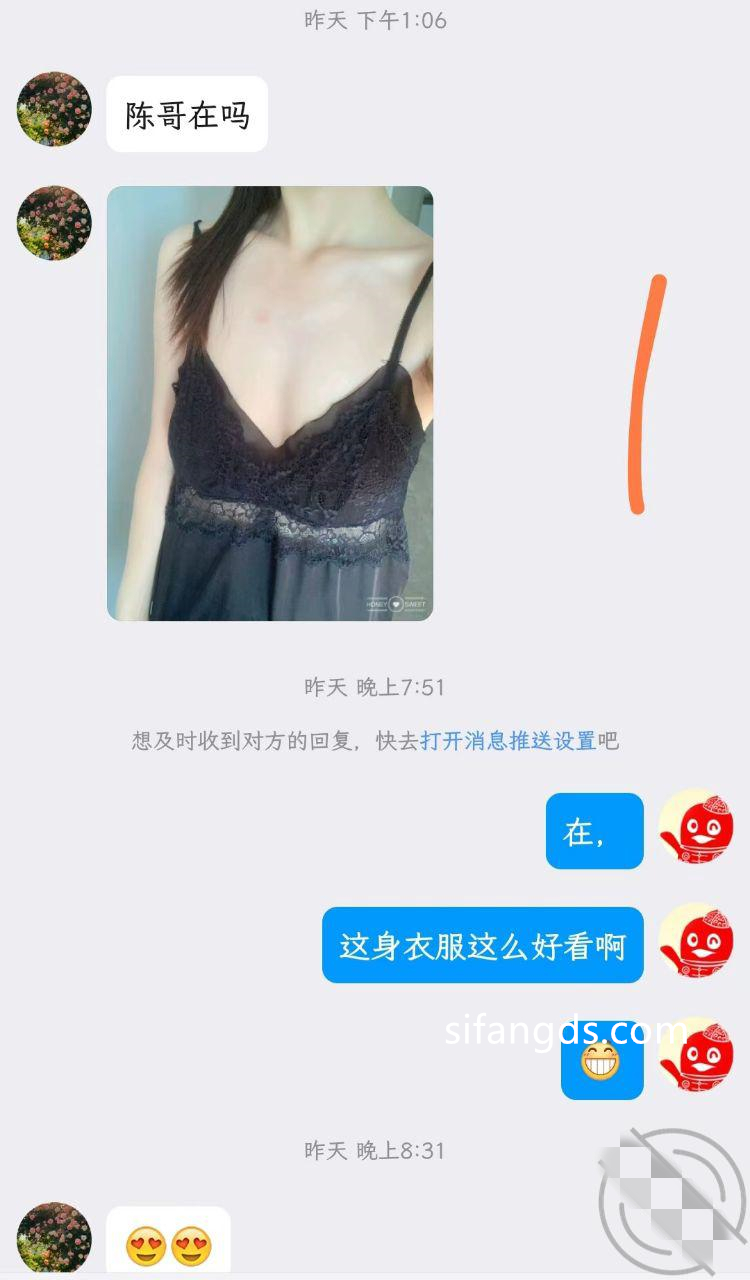Tap the 打开消息推送设置 link
The width and height of the screenshot is (750, 1280).
click(508, 741)
